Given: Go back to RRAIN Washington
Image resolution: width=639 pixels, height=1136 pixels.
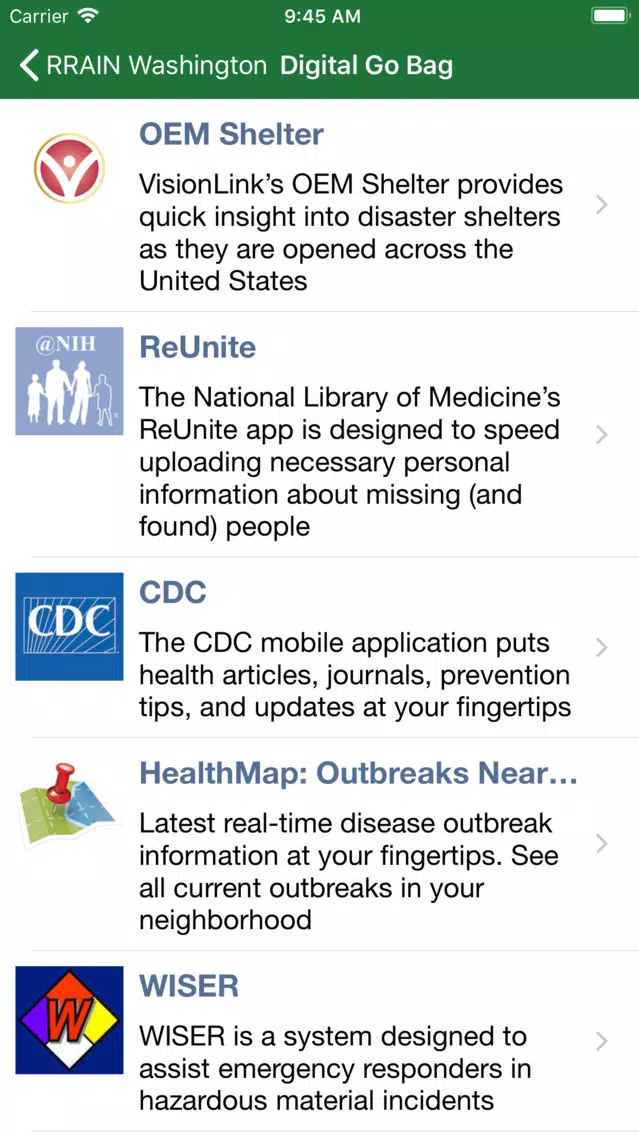Looking at the screenshot, I should (143, 66).
